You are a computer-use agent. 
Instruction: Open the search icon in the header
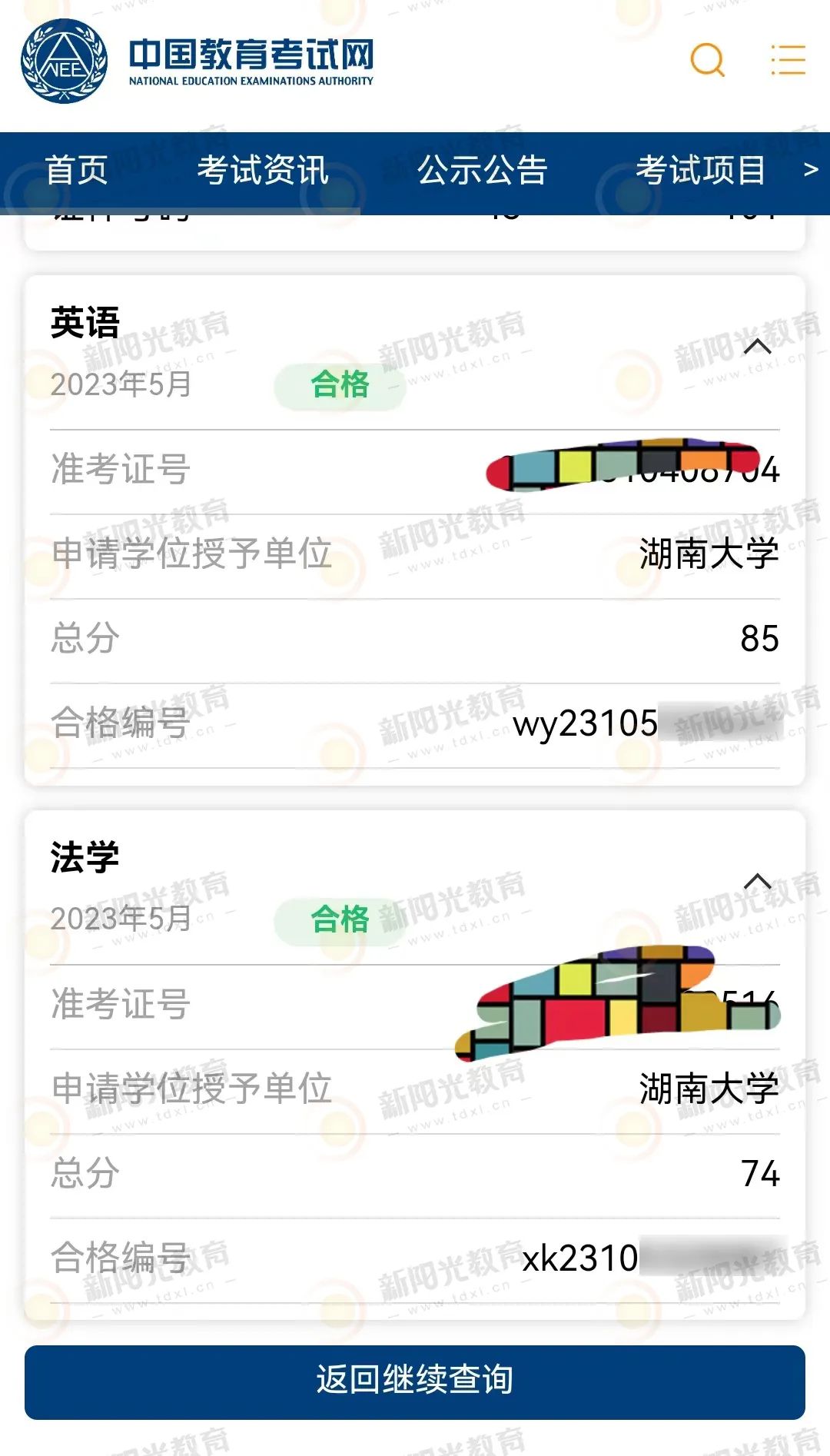point(707,60)
